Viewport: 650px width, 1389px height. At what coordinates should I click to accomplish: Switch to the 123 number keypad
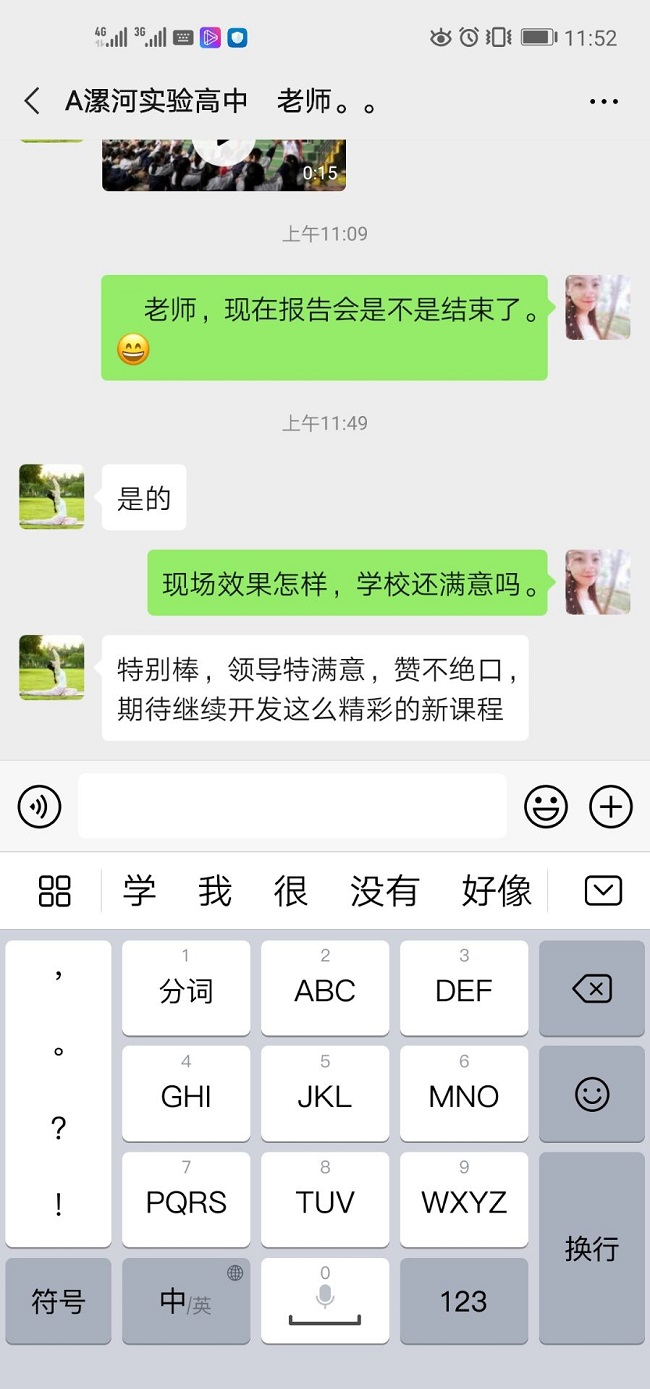coord(463,1301)
